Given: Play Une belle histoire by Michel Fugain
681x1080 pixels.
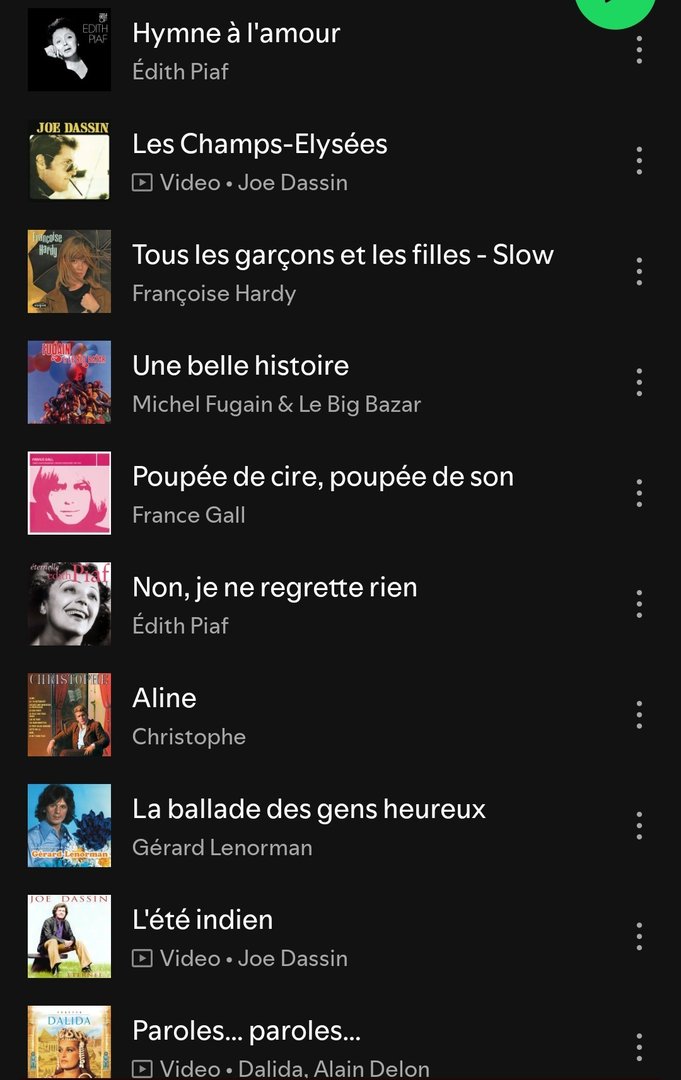Looking at the screenshot, I should (240, 366).
